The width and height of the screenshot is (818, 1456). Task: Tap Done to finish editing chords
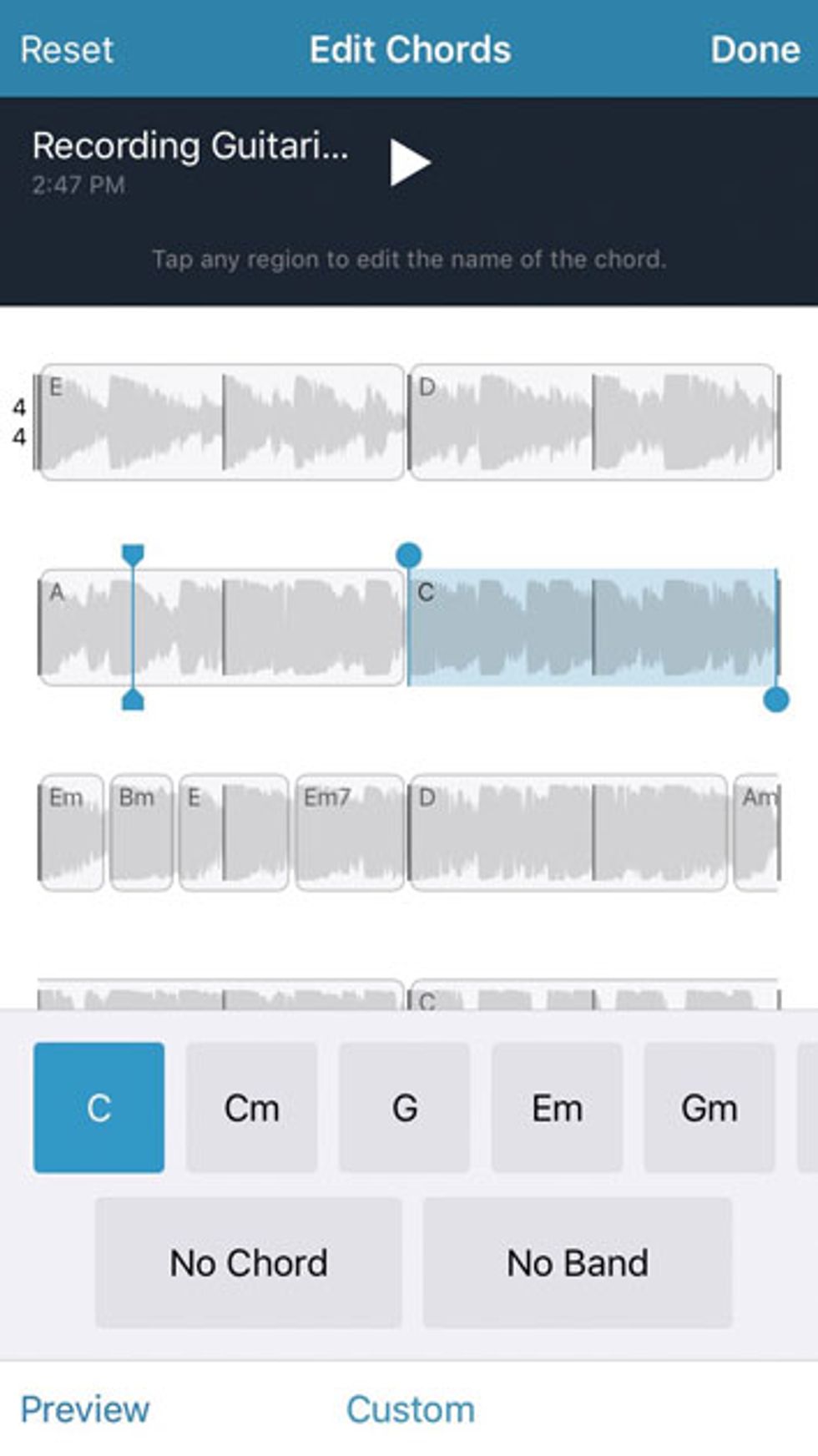pos(755,49)
